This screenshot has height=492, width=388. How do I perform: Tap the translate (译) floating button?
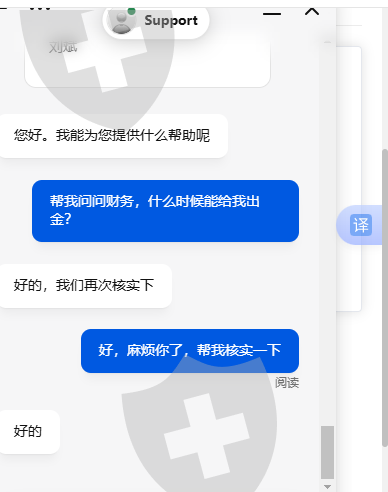click(x=361, y=225)
